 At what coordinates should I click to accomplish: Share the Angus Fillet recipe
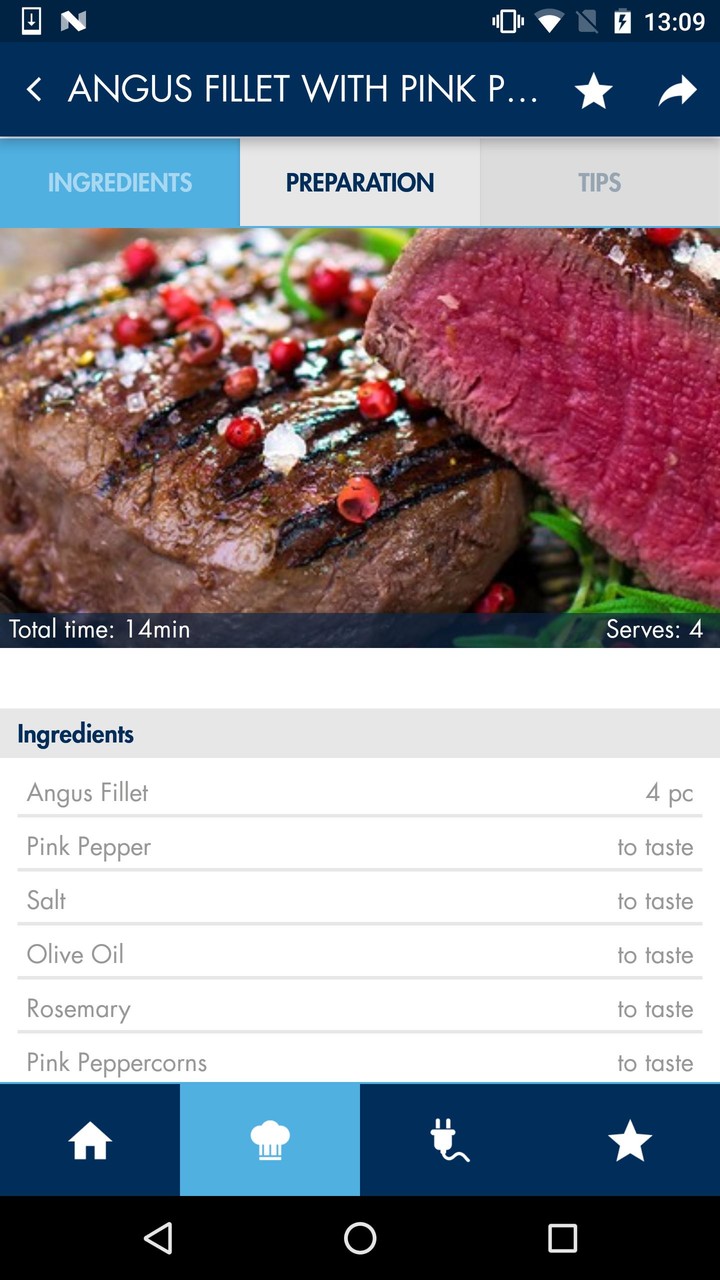(678, 89)
